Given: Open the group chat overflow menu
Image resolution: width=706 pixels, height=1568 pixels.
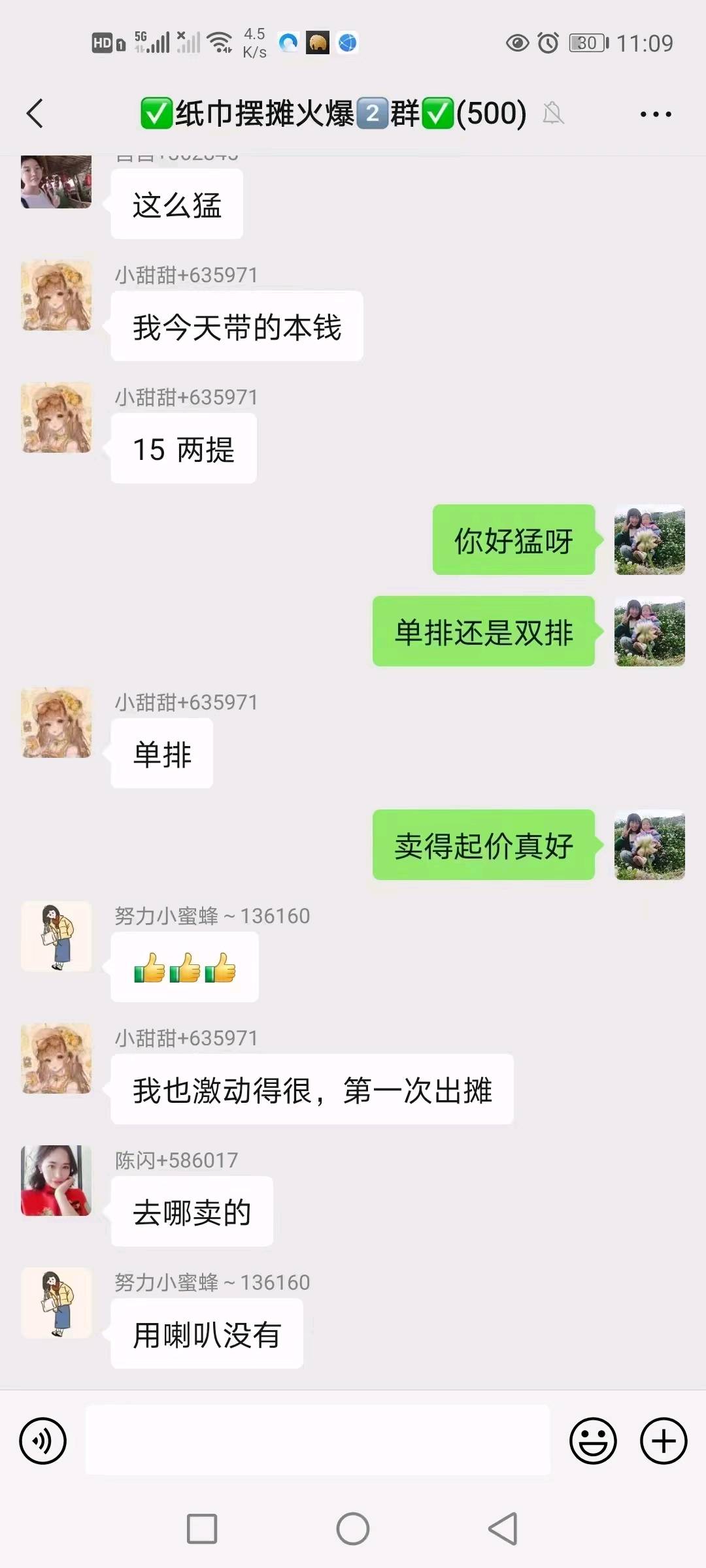Looking at the screenshot, I should coord(655,114).
